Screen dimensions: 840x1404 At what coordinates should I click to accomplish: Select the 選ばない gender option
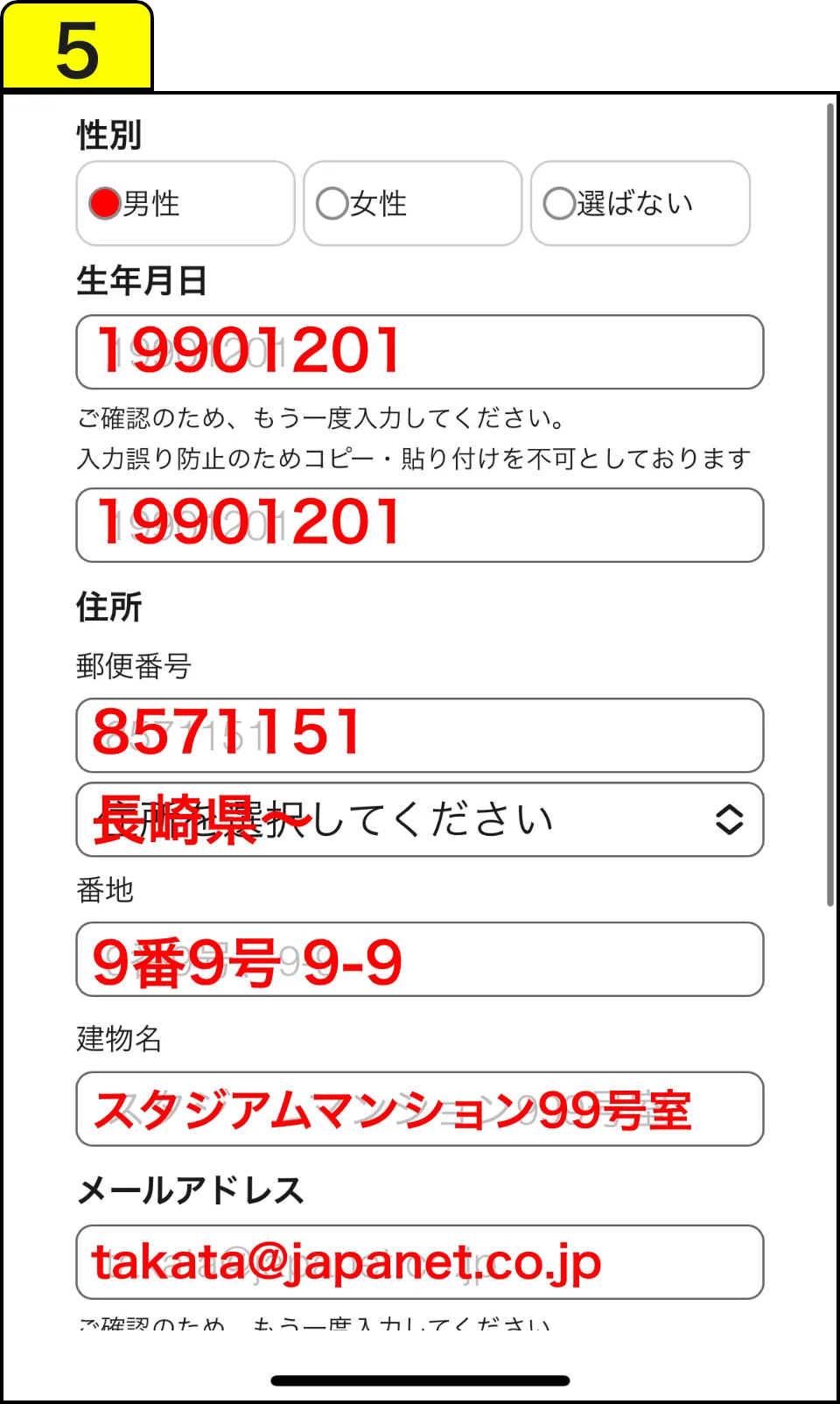pos(640,203)
